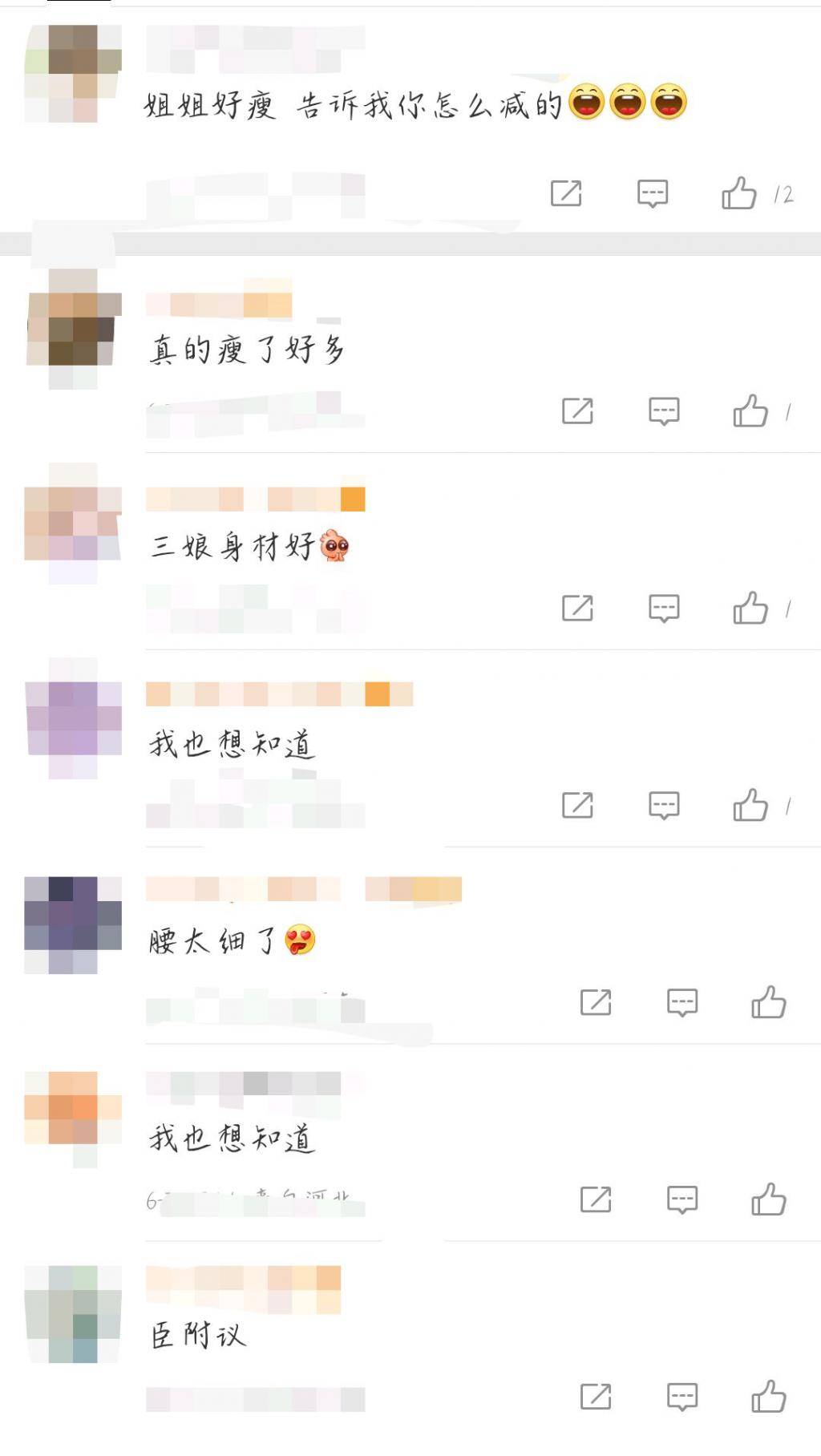Open avatar of the '真的瘦了好多' commenter
The width and height of the screenshot is (821, 1456).
(x=73, y=329)
